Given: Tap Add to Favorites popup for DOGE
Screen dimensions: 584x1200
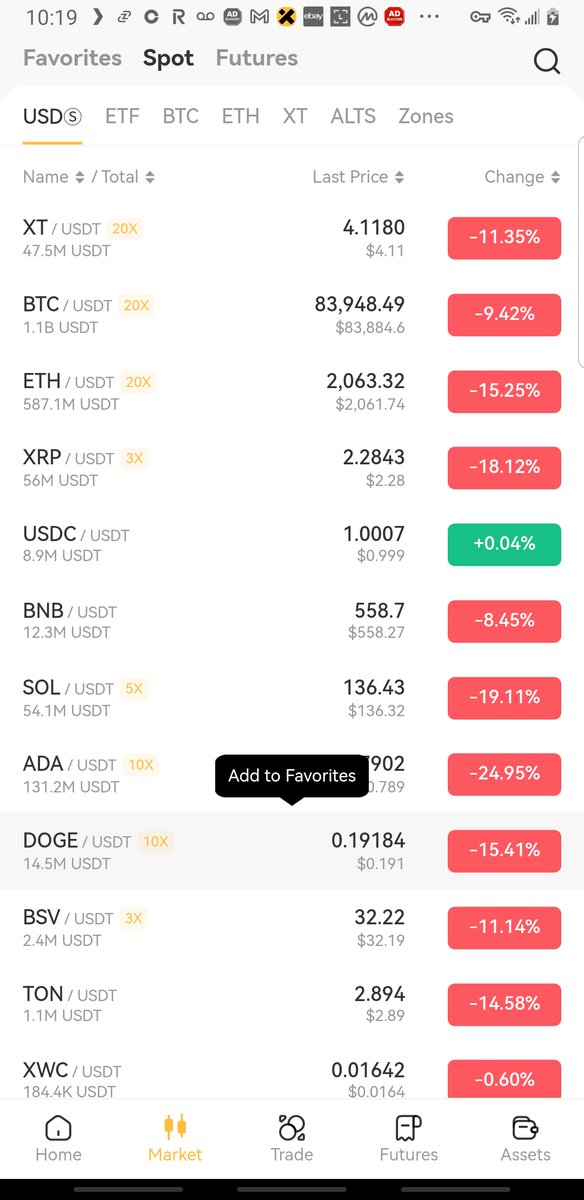Looking at the screenshot, I should coord(292,776).
